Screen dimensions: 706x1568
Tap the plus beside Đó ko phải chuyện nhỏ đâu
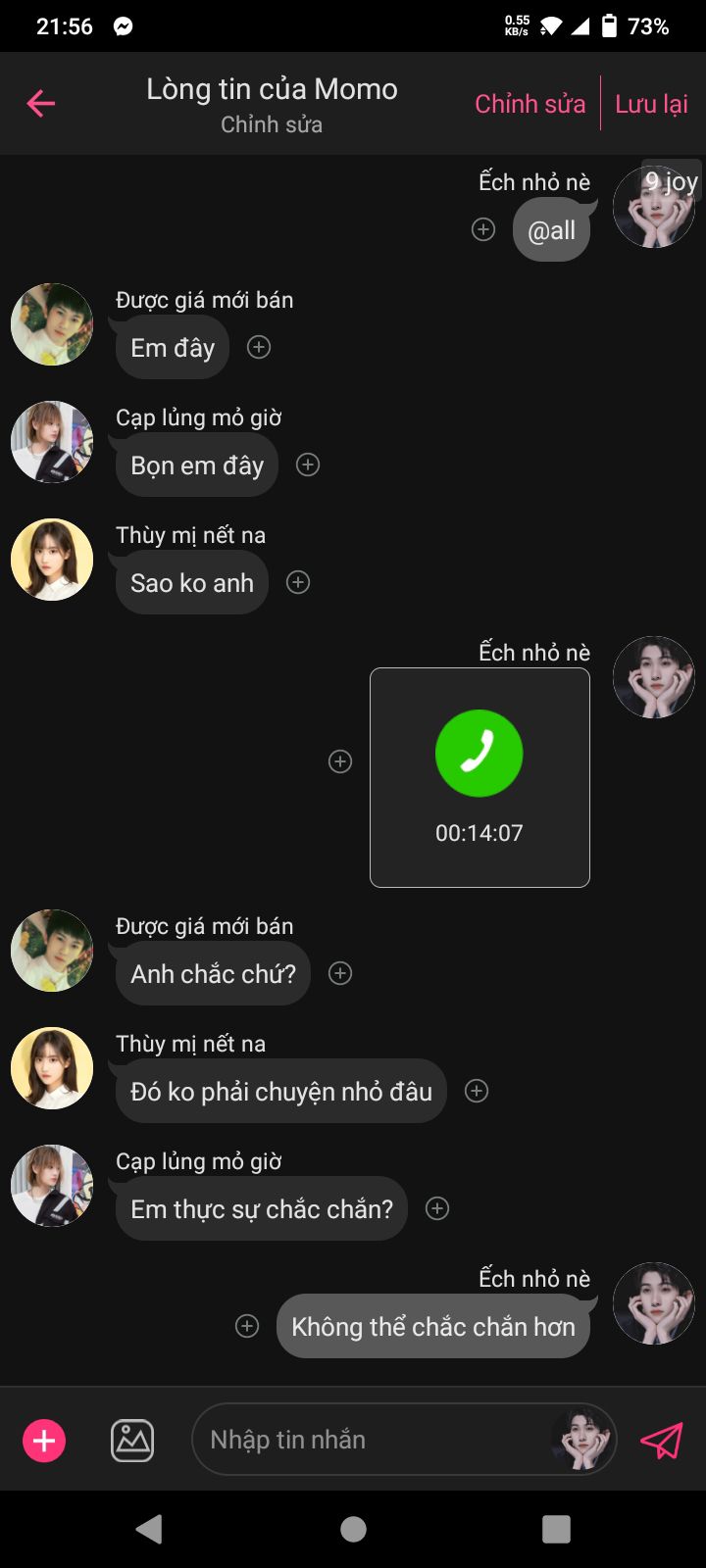tap(477, 1091)
